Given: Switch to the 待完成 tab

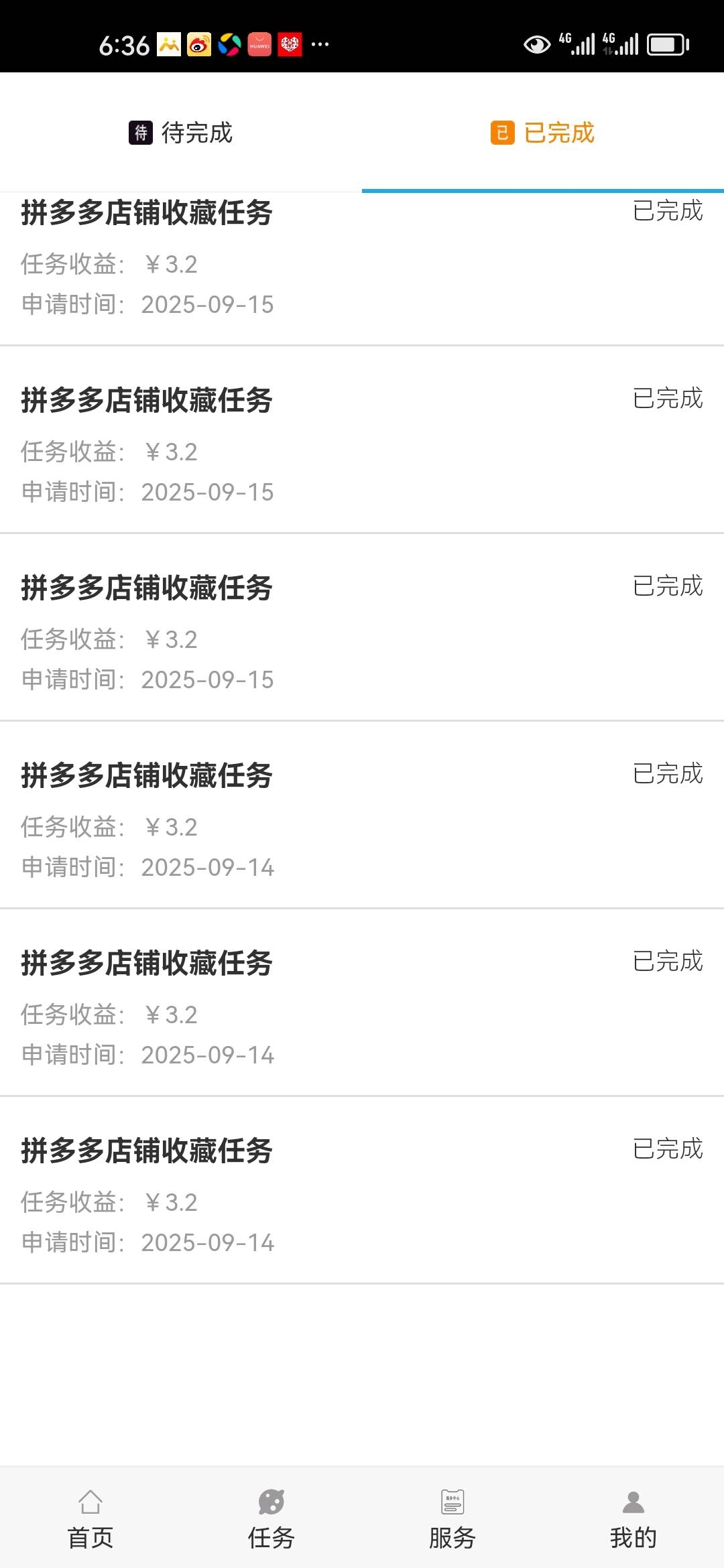Looking at the screenshot, I should tap(181, 133).
